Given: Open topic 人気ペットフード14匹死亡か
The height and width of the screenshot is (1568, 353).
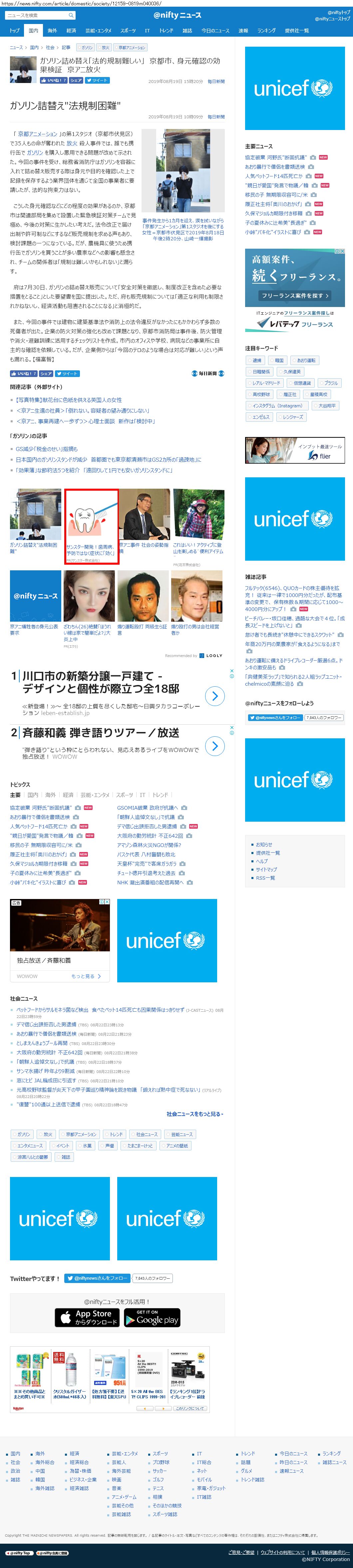Looking at the screenshot, I should click(x=38, y=827).
